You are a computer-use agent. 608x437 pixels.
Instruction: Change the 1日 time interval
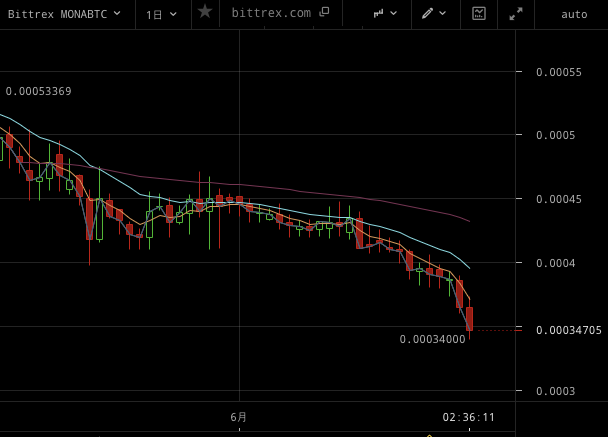click(161, 14)
